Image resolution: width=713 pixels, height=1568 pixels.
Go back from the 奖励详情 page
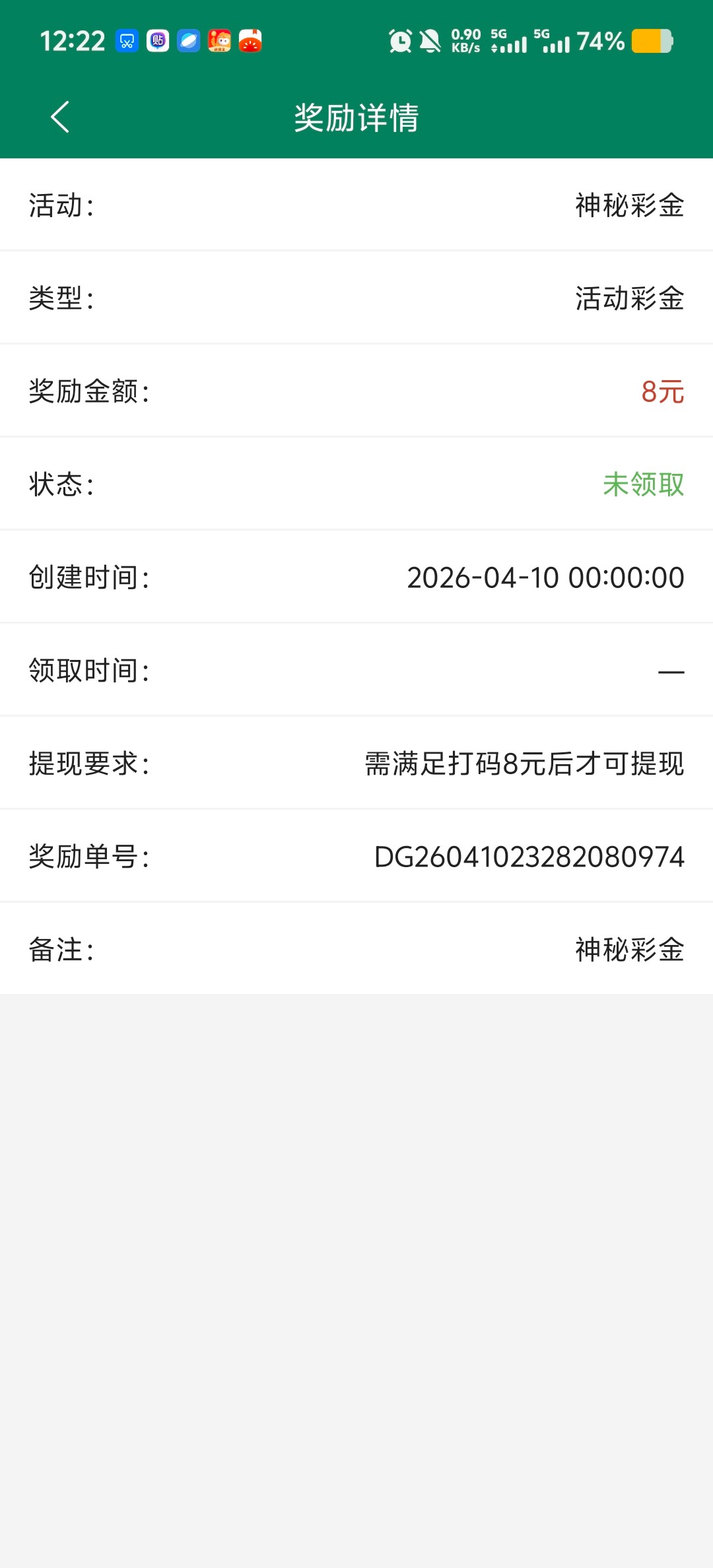(59, 117)
